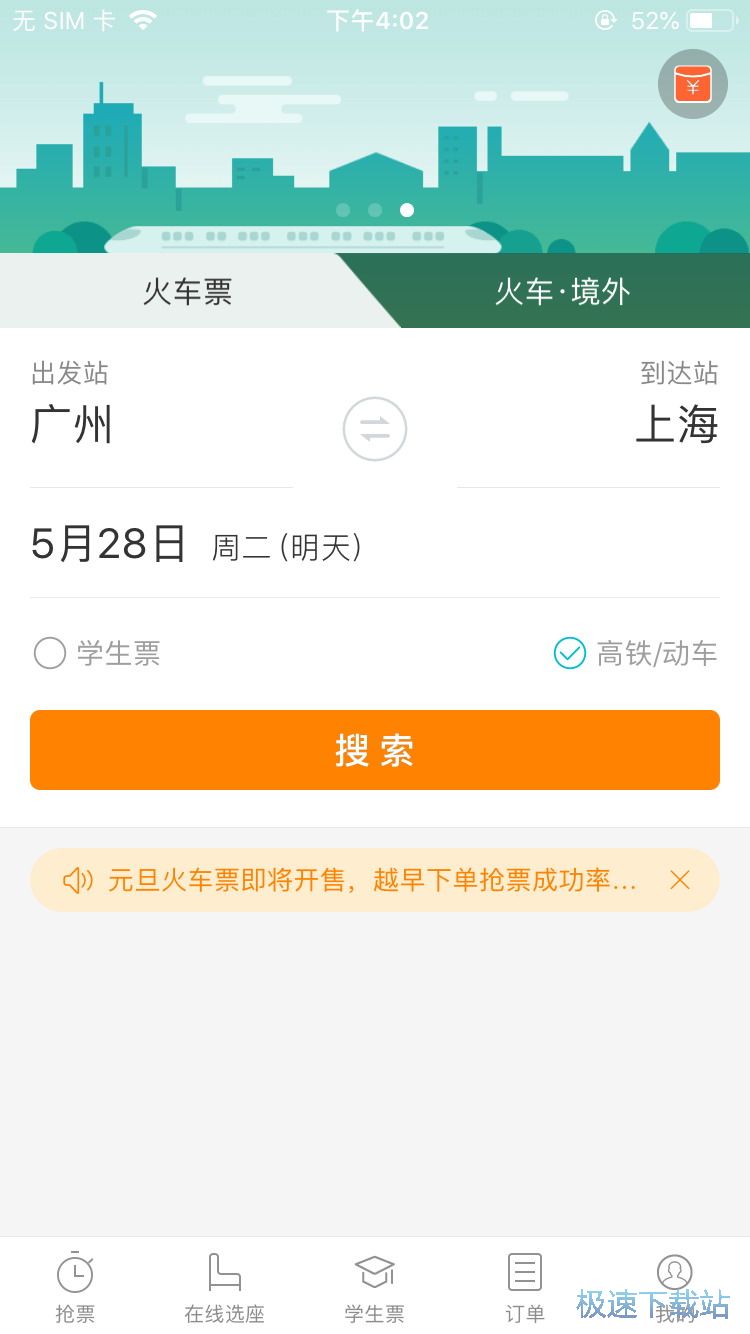Open 学生票 in bottom navigation
Viewport: 750px width, 1334px height.
pyautogui.click(x=375, y=1287)
